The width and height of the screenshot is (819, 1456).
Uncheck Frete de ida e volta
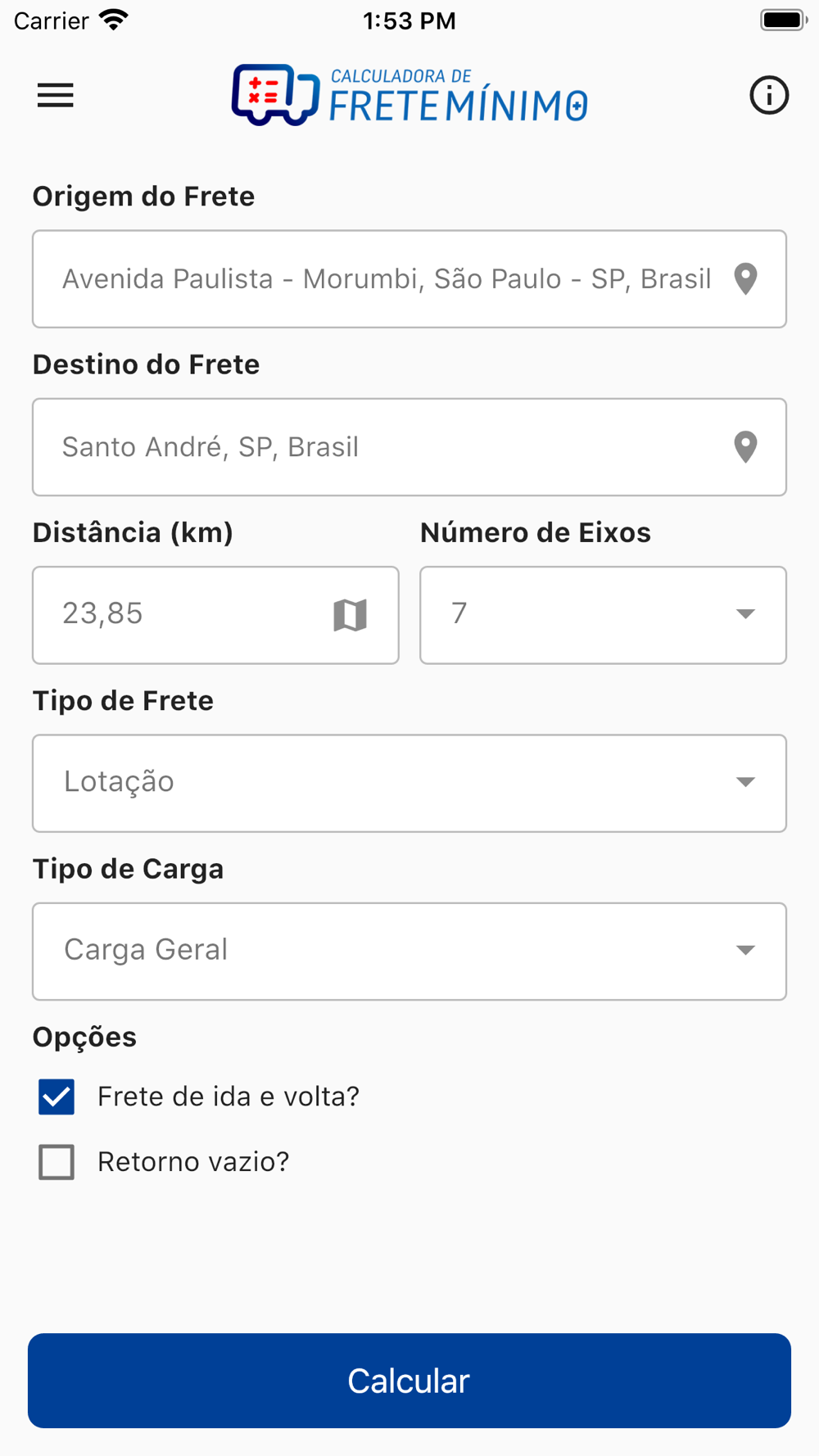tap(57, 1097)
